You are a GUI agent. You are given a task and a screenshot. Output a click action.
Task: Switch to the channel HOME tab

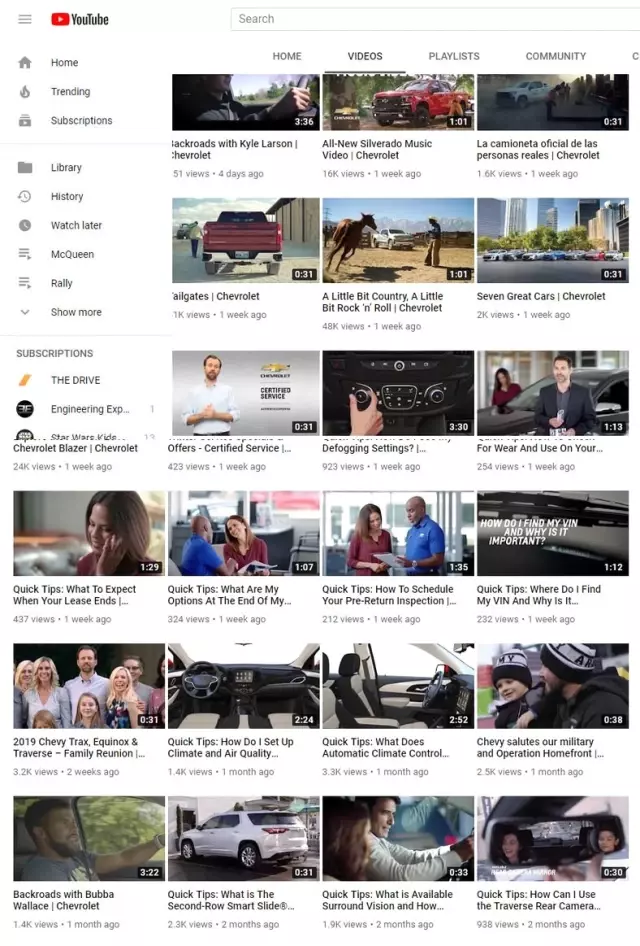(287, 57)
